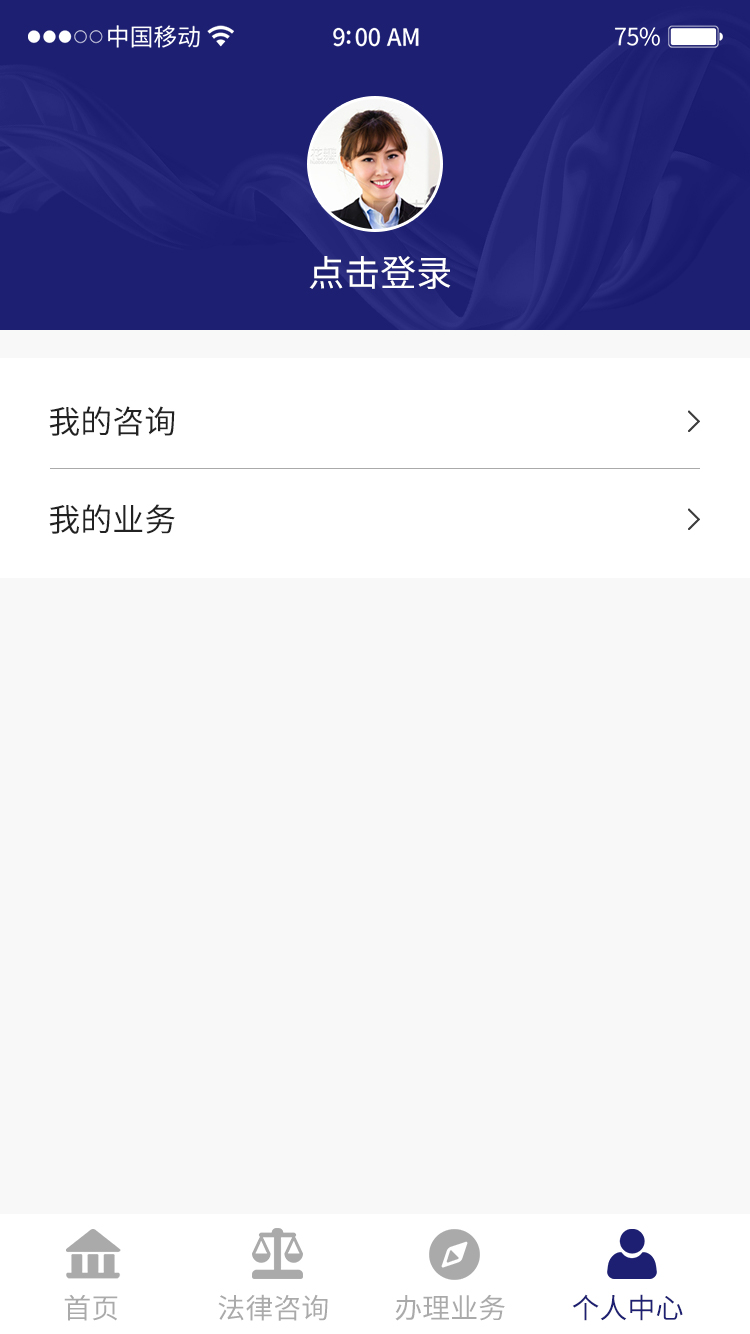
Task: Select the 个人中心 tab
Action: point(629,1274)
